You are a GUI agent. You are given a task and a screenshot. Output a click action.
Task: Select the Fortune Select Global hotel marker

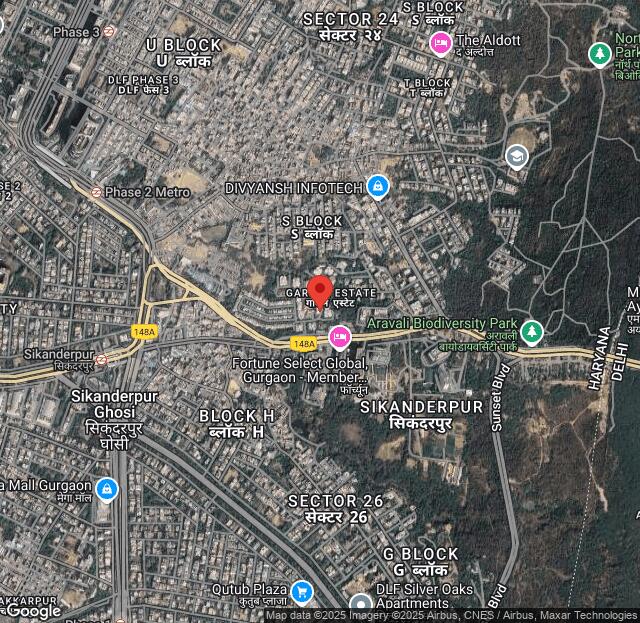pos(340,337)
